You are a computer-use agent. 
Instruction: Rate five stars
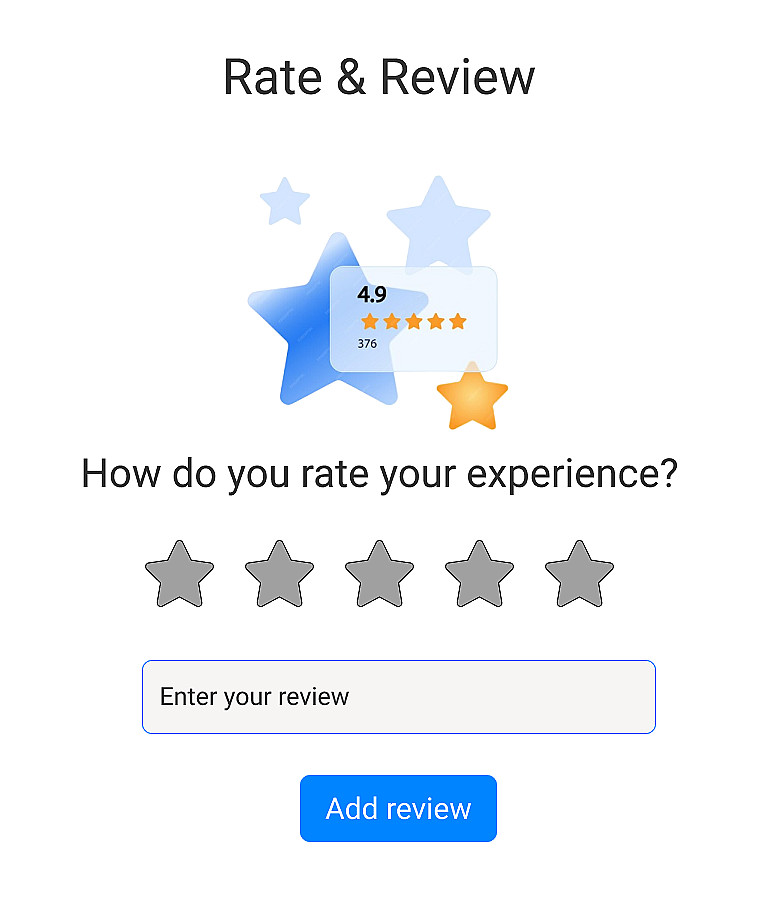[579, 575]
